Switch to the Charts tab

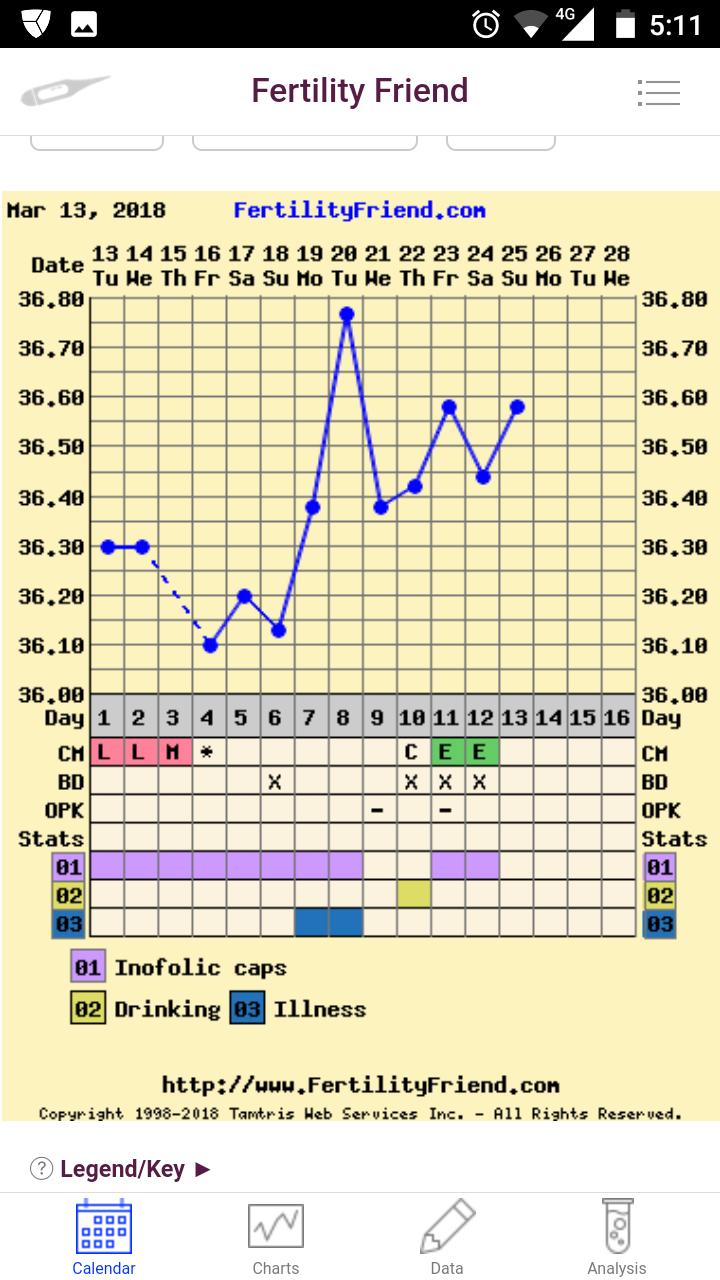pyautogui.click(x=275, y=1238)
